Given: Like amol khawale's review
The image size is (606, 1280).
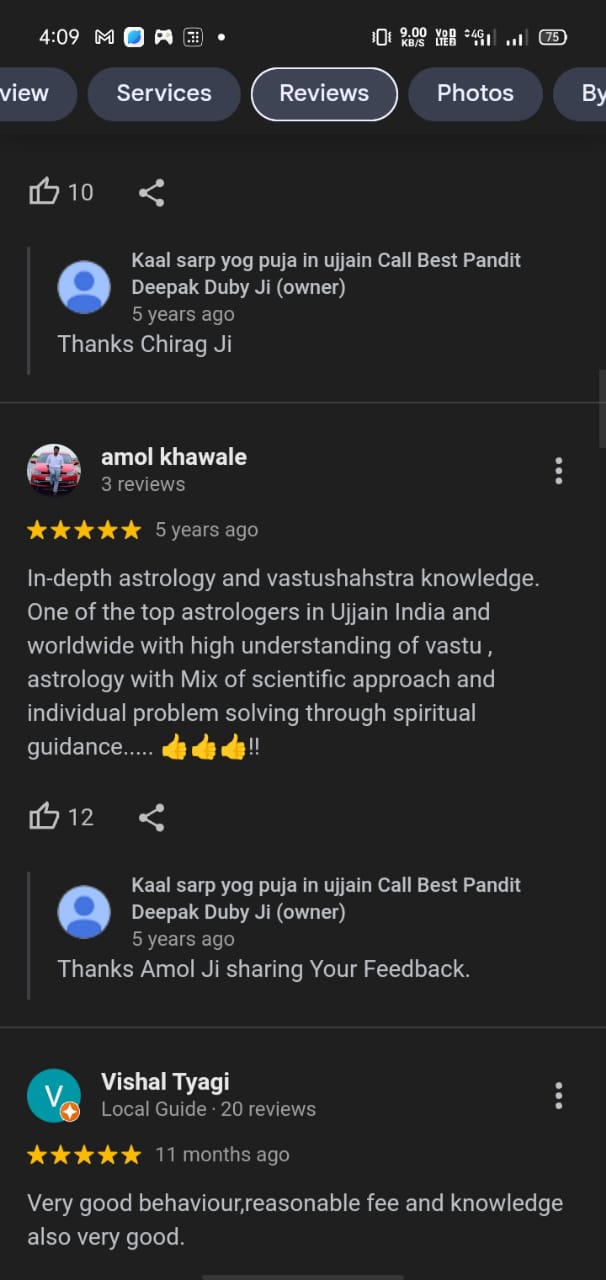Looking at the screenshot, I should coord(44,817).
